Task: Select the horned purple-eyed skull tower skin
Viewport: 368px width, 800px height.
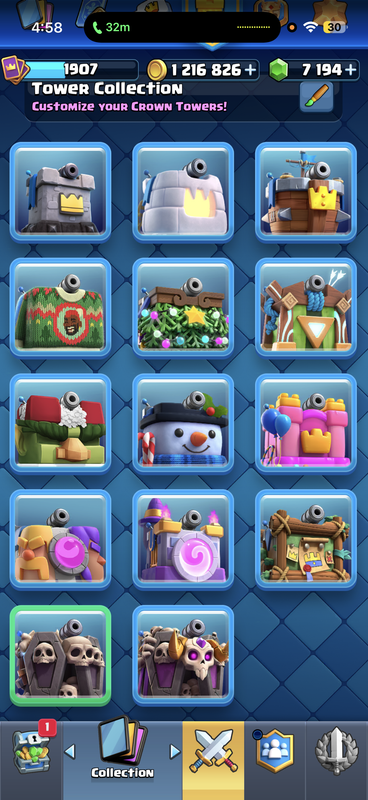Action: coord(183,656)
